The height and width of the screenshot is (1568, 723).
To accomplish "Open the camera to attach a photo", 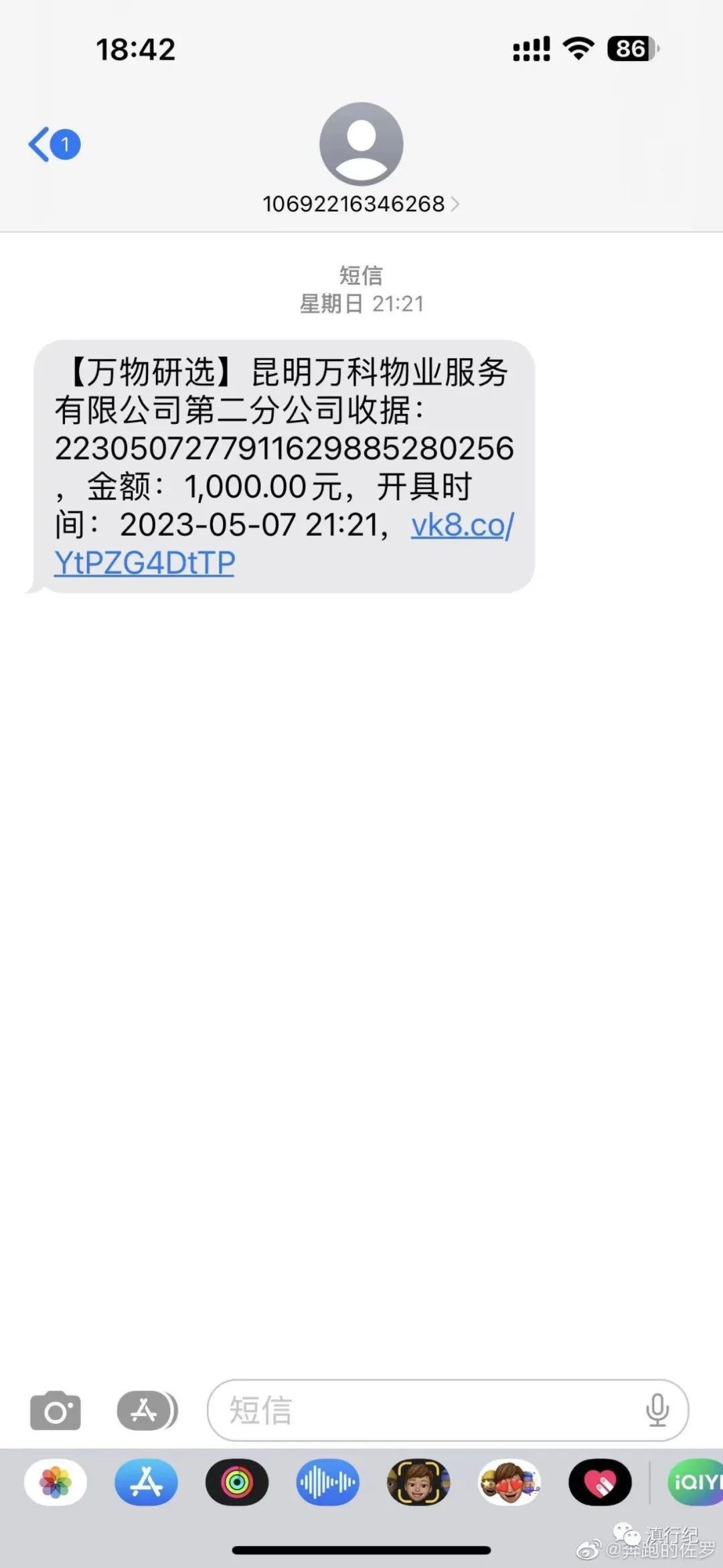I will click(56, 1410).
